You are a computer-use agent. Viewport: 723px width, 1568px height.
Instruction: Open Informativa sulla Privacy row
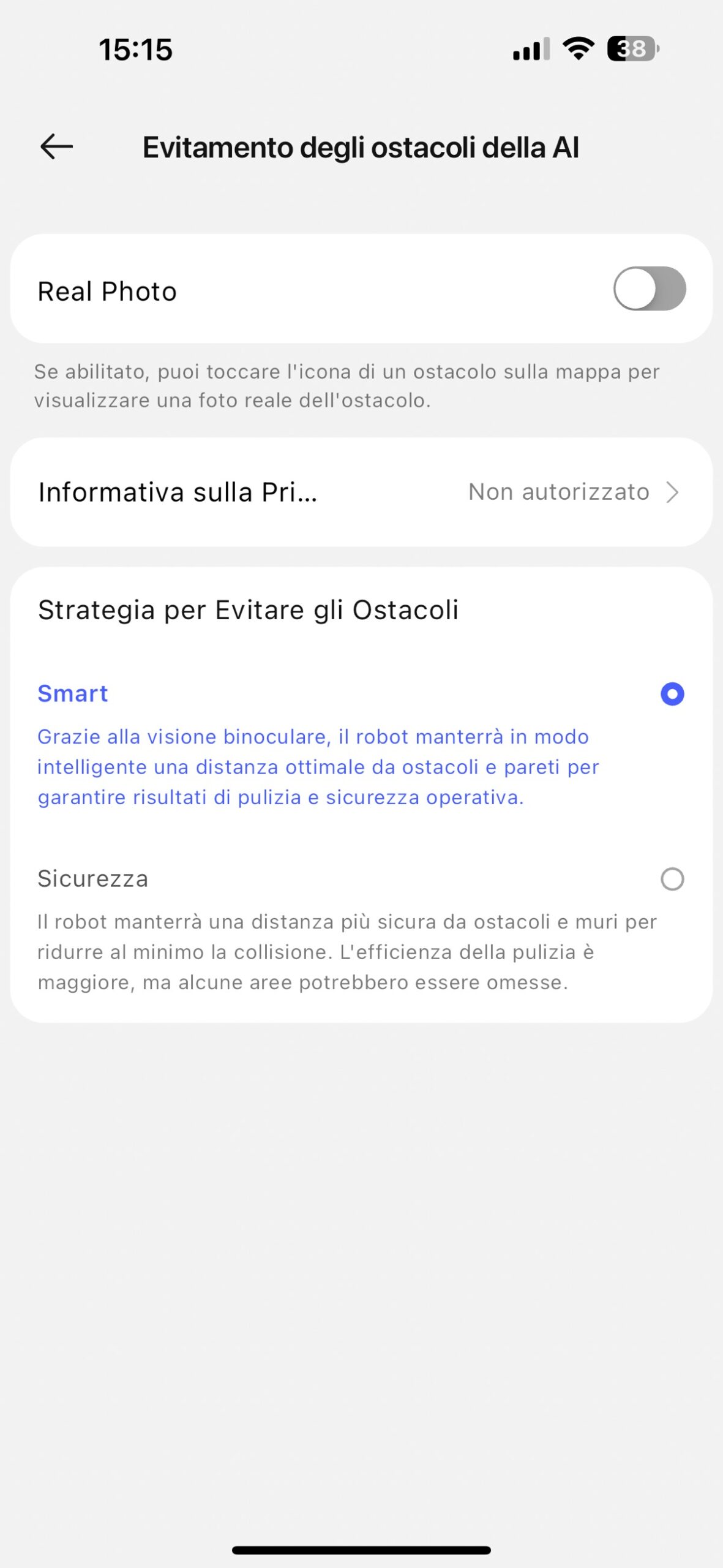click(361, 492)
